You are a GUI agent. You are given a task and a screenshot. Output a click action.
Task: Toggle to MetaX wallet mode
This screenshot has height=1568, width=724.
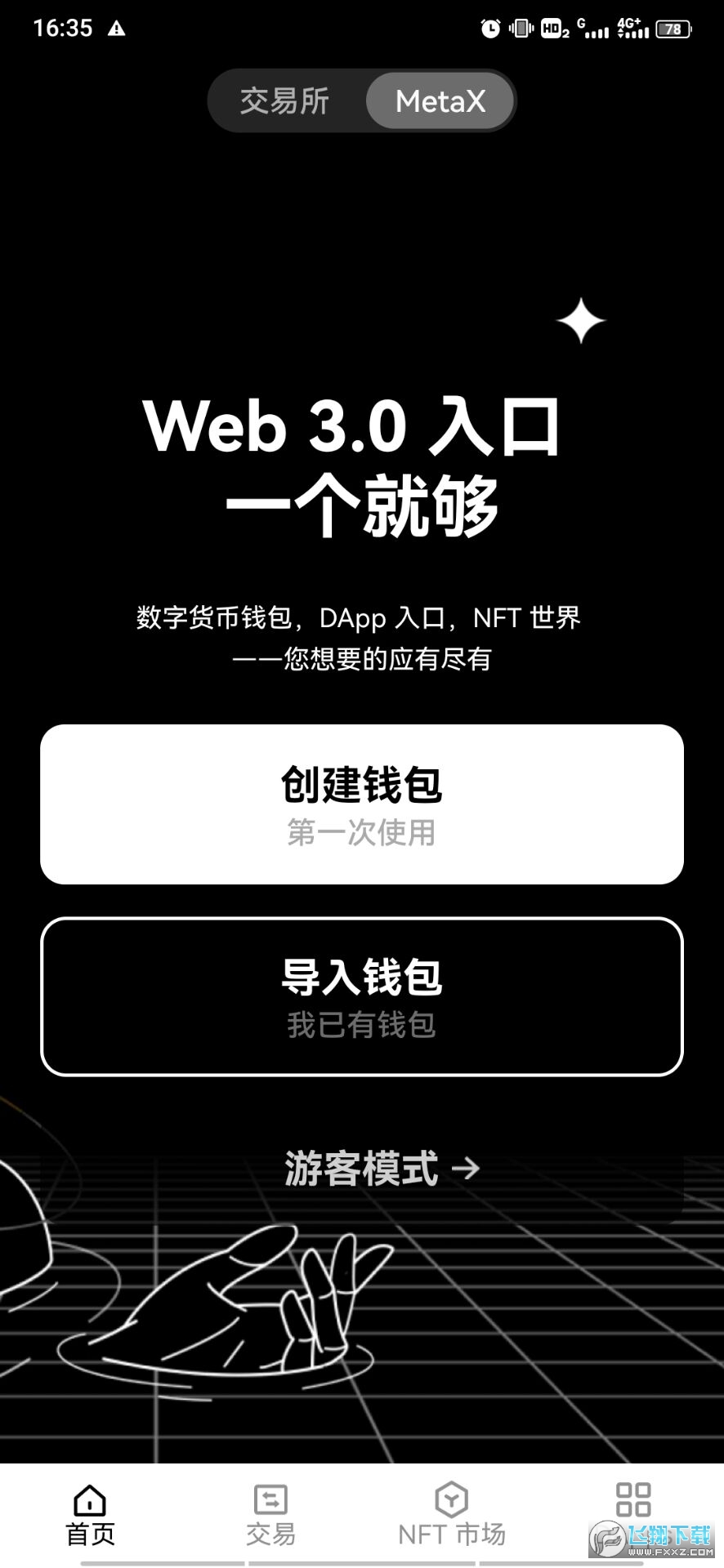440,101
